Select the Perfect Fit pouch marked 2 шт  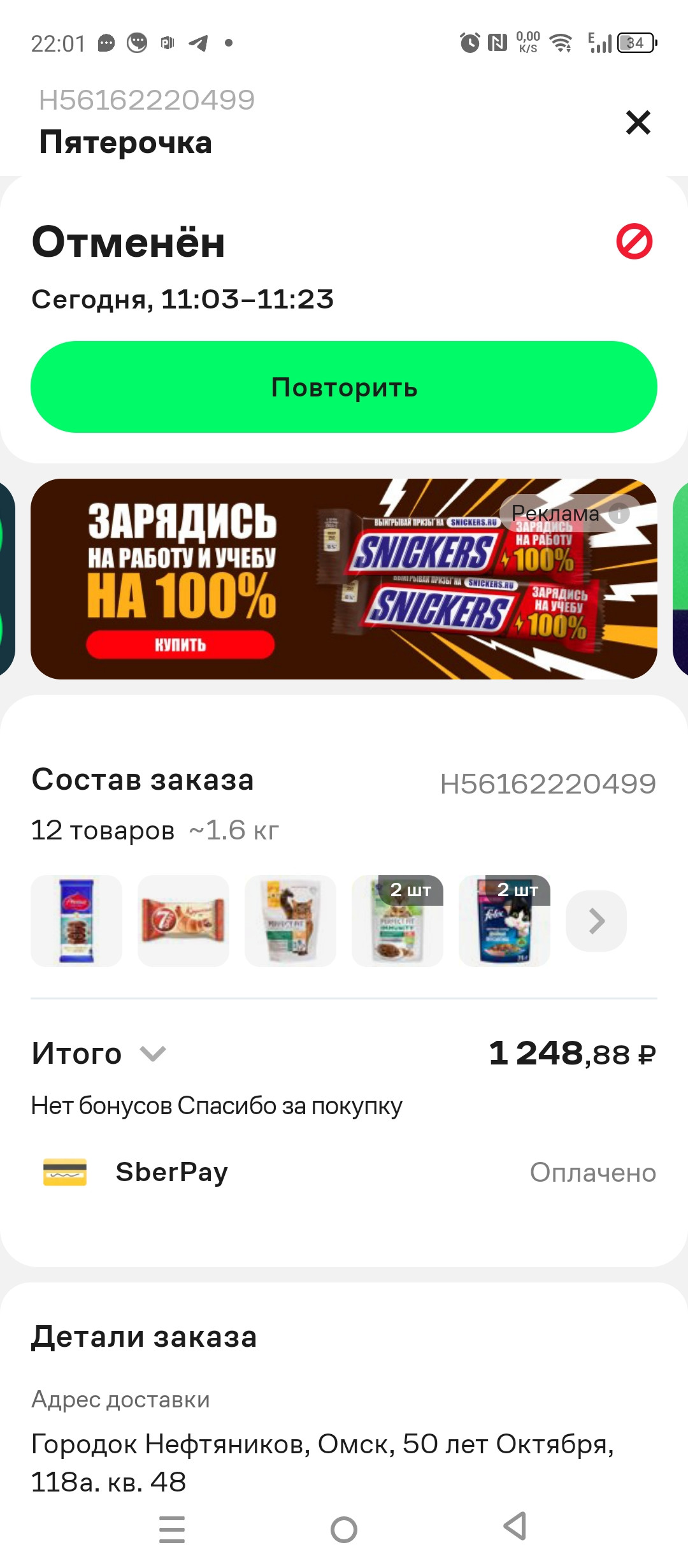398,920
